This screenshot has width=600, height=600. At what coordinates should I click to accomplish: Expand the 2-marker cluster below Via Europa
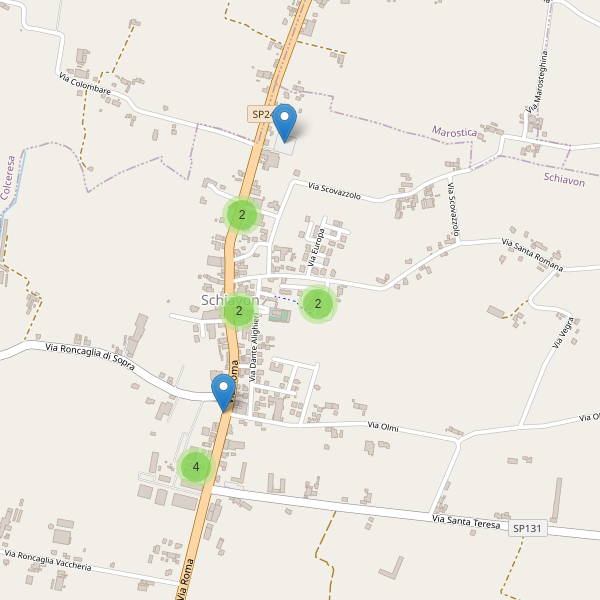click(317, 303)
